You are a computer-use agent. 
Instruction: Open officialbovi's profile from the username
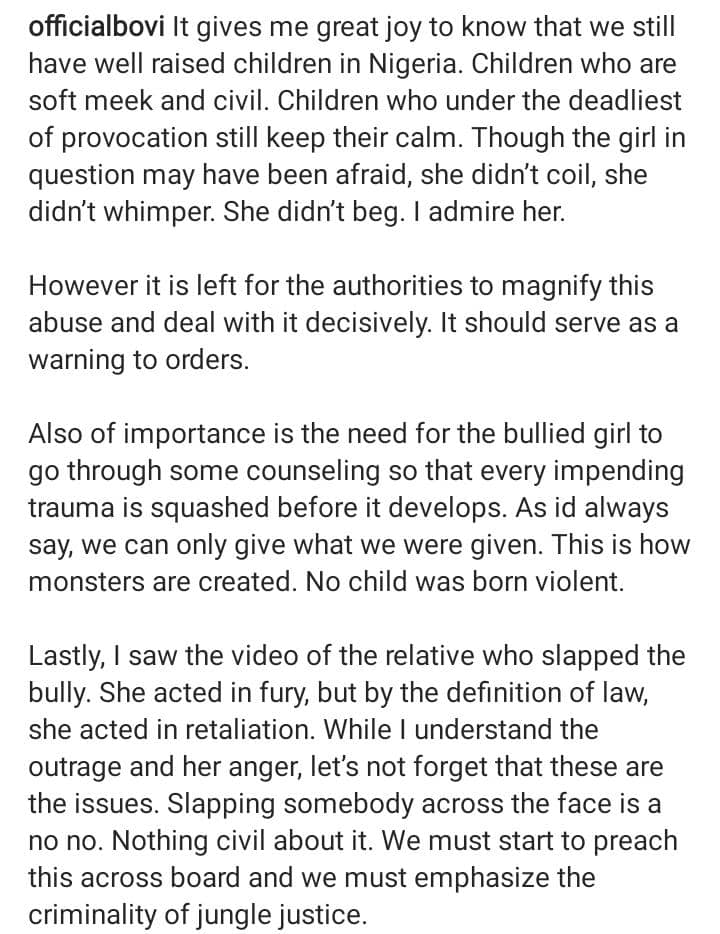pyautogui.click(x=92, y=27)
